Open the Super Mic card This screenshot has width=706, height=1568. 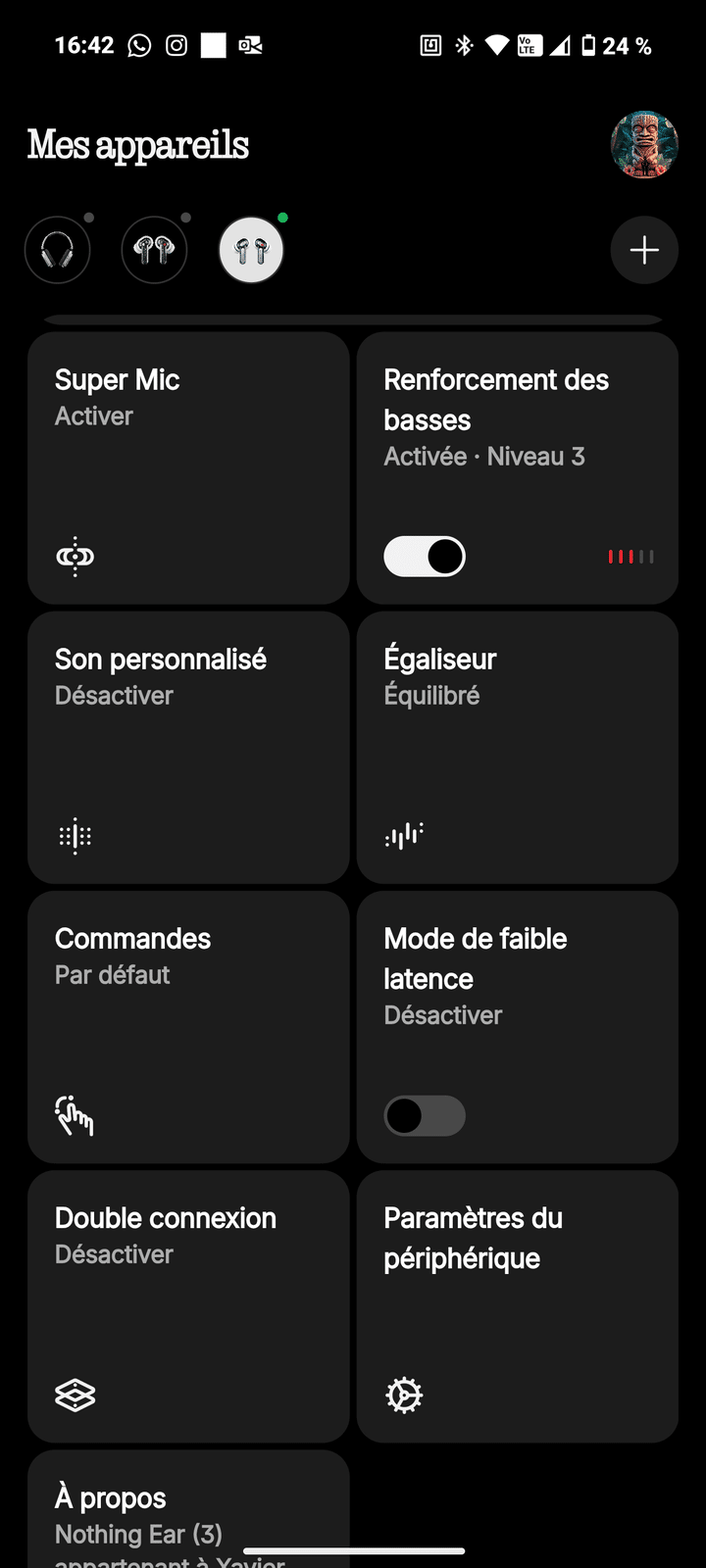[x=188, y=467]
